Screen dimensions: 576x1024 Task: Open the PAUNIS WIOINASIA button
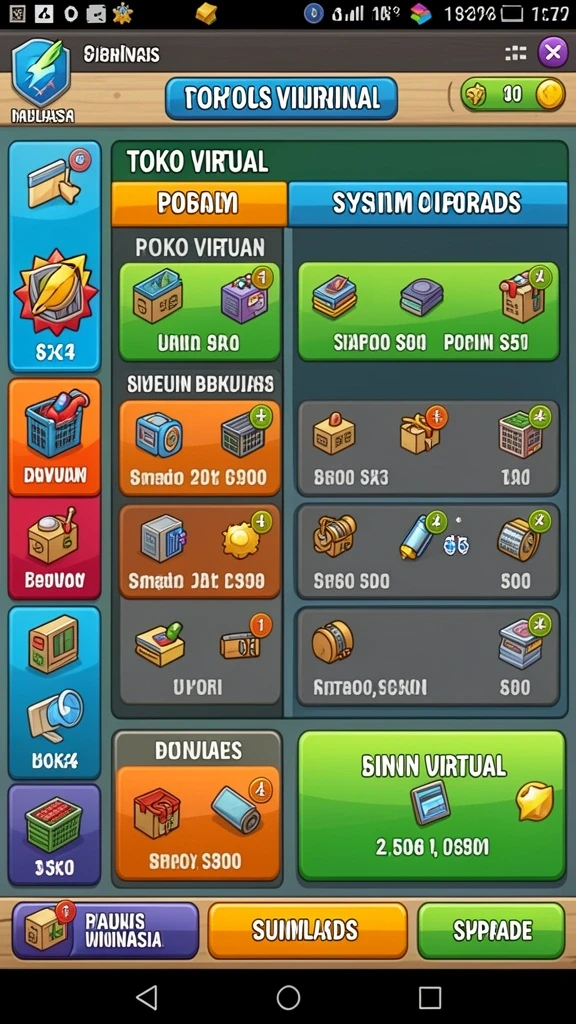point(105,931)
